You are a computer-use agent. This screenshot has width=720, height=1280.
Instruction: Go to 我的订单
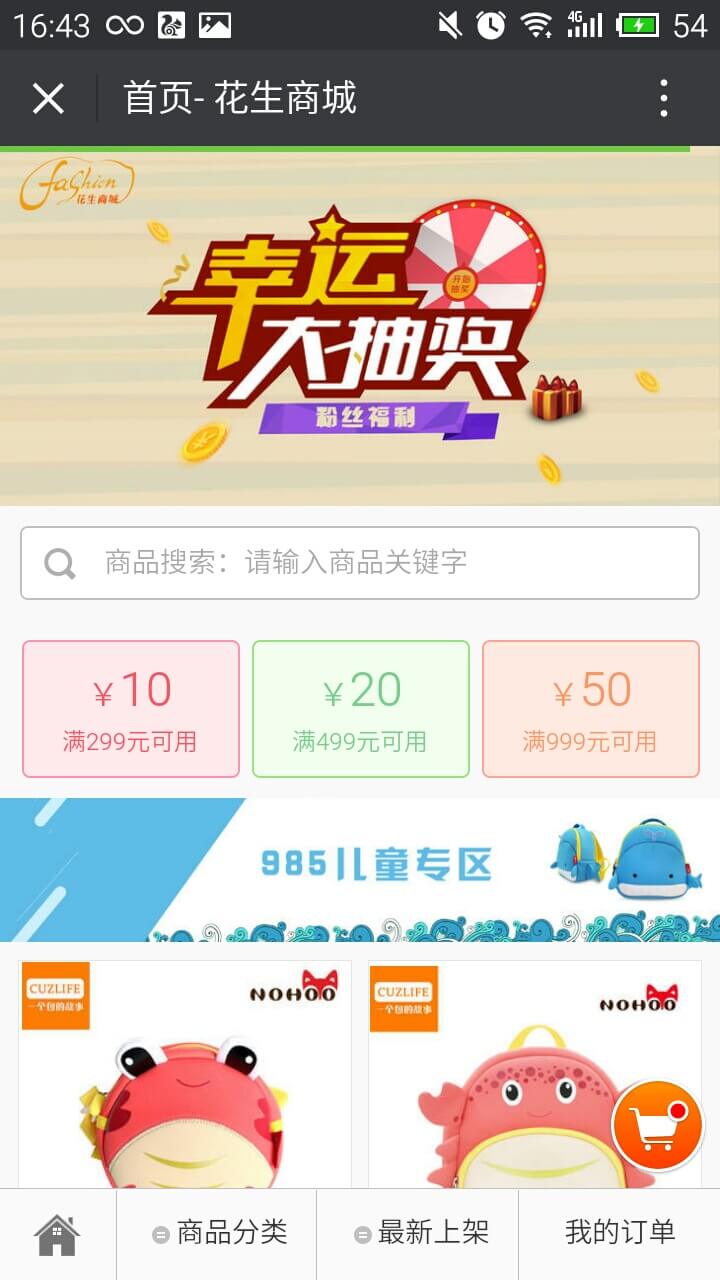[619, 1234]
